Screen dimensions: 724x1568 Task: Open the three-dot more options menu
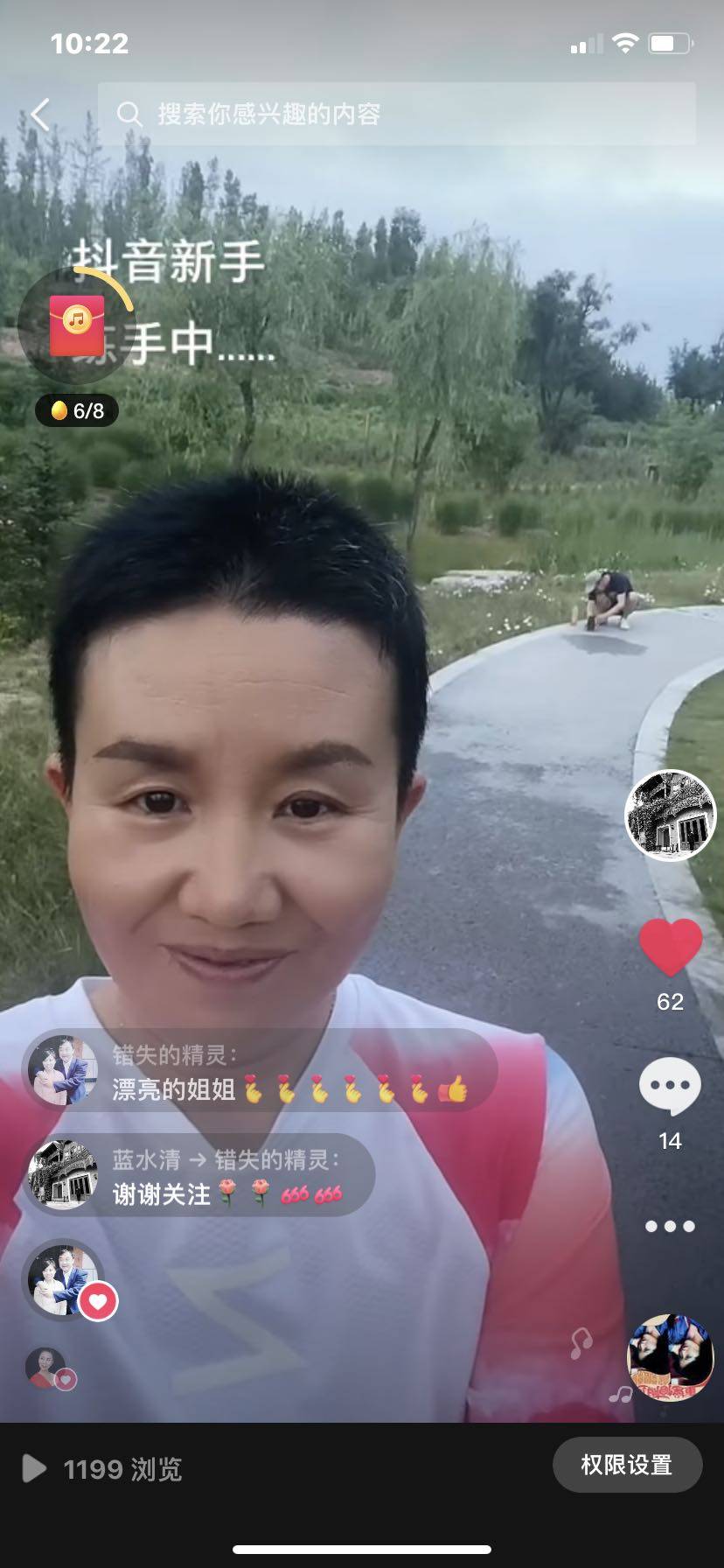[670, 1226]
